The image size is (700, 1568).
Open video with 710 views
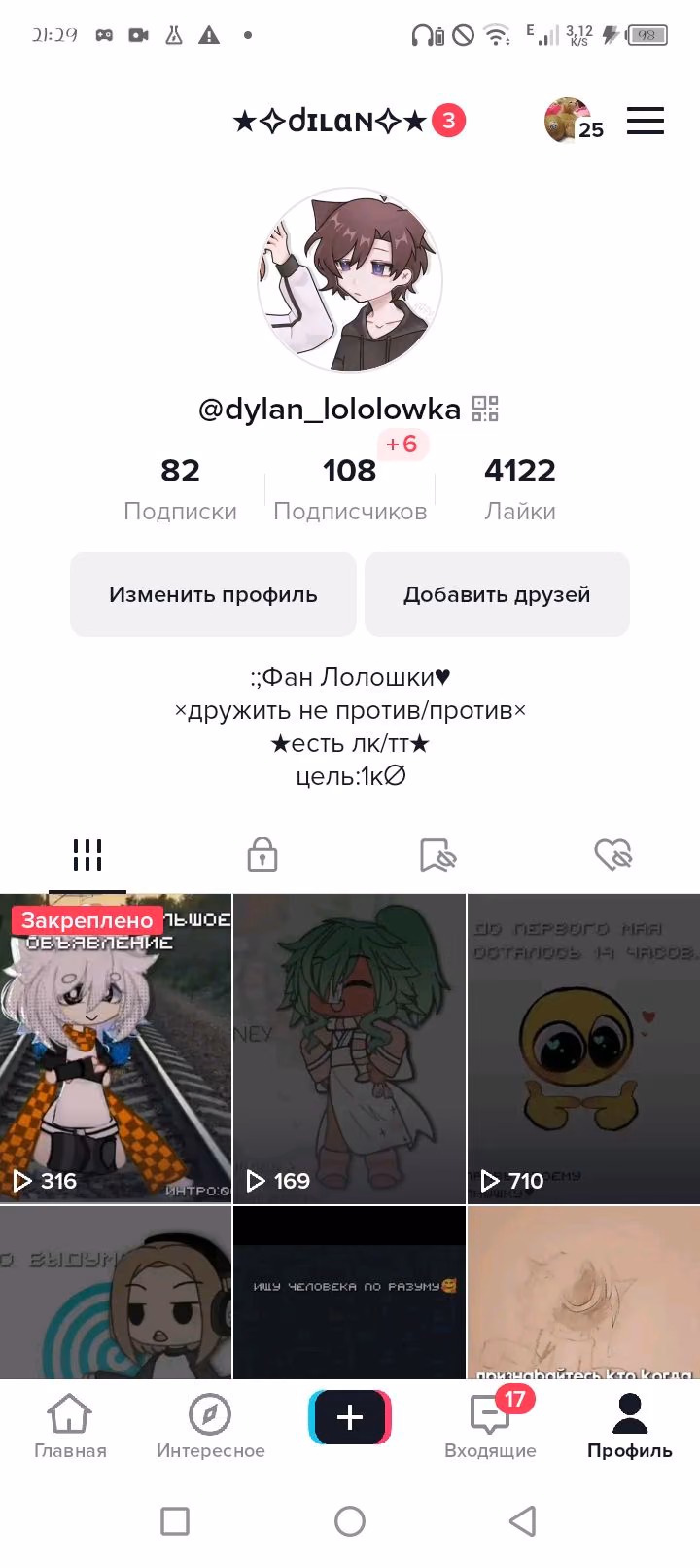click(584, 1049)
